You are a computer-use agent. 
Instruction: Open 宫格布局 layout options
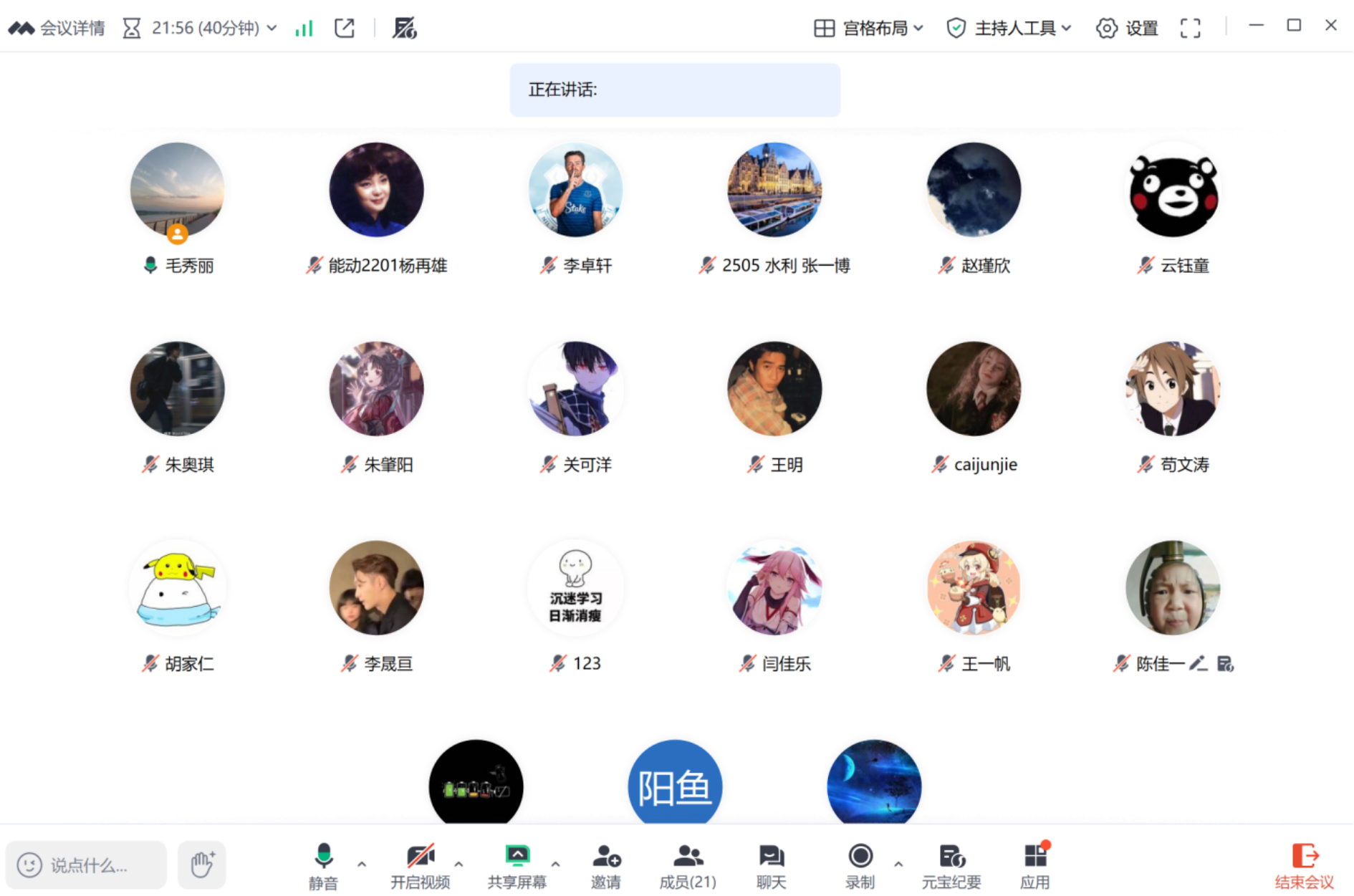click(869, 28)
